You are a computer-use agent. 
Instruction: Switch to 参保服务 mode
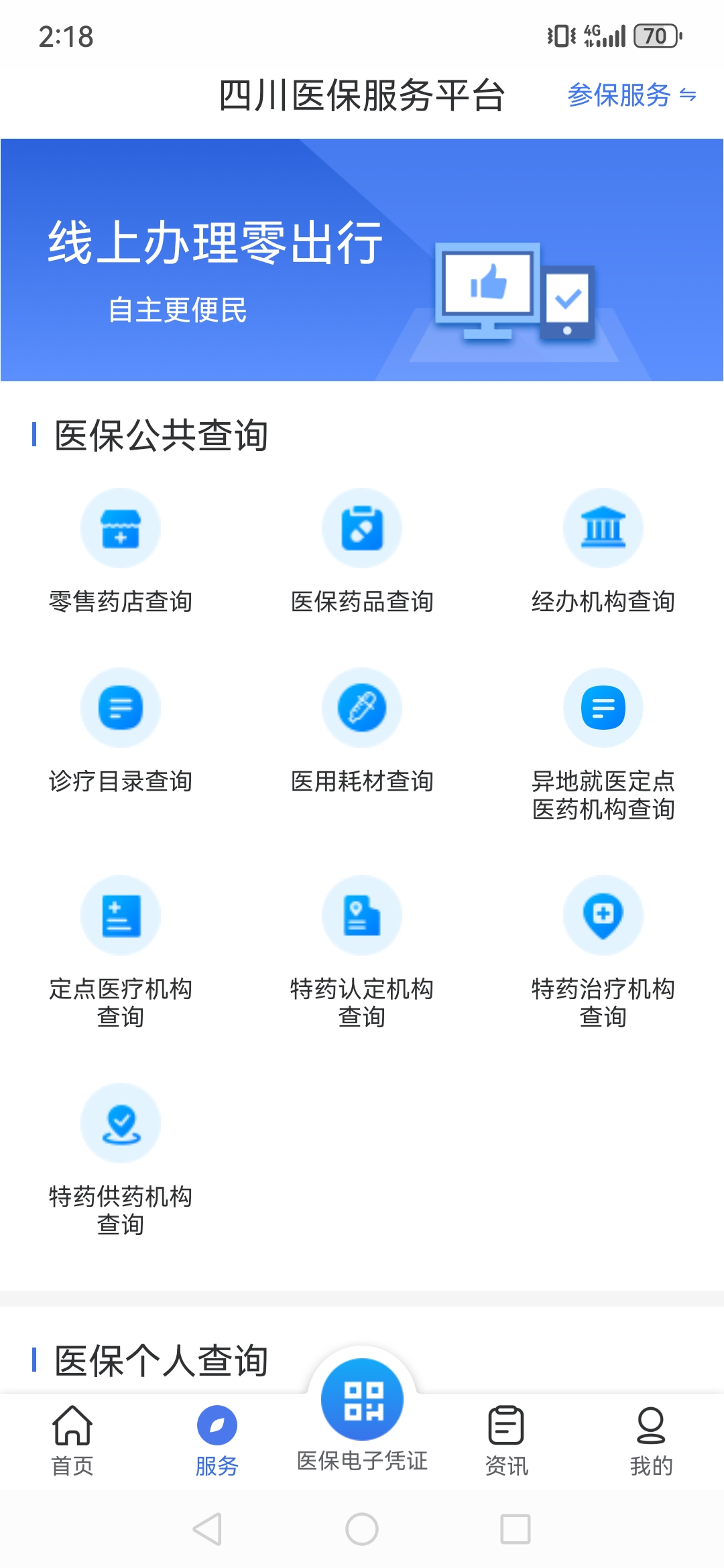click(631, 95)
